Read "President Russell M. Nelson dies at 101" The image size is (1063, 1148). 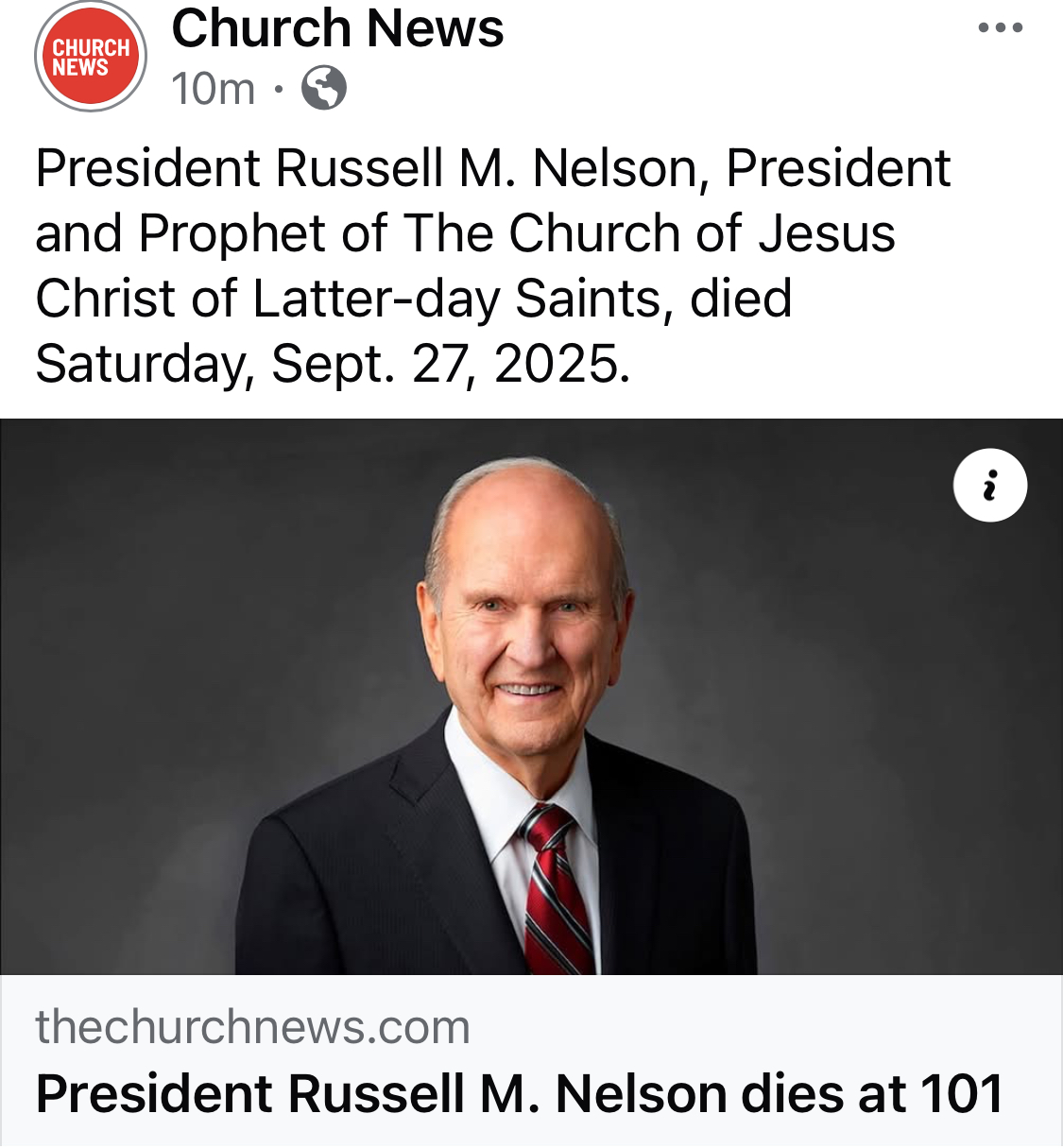click(519, 1094)
